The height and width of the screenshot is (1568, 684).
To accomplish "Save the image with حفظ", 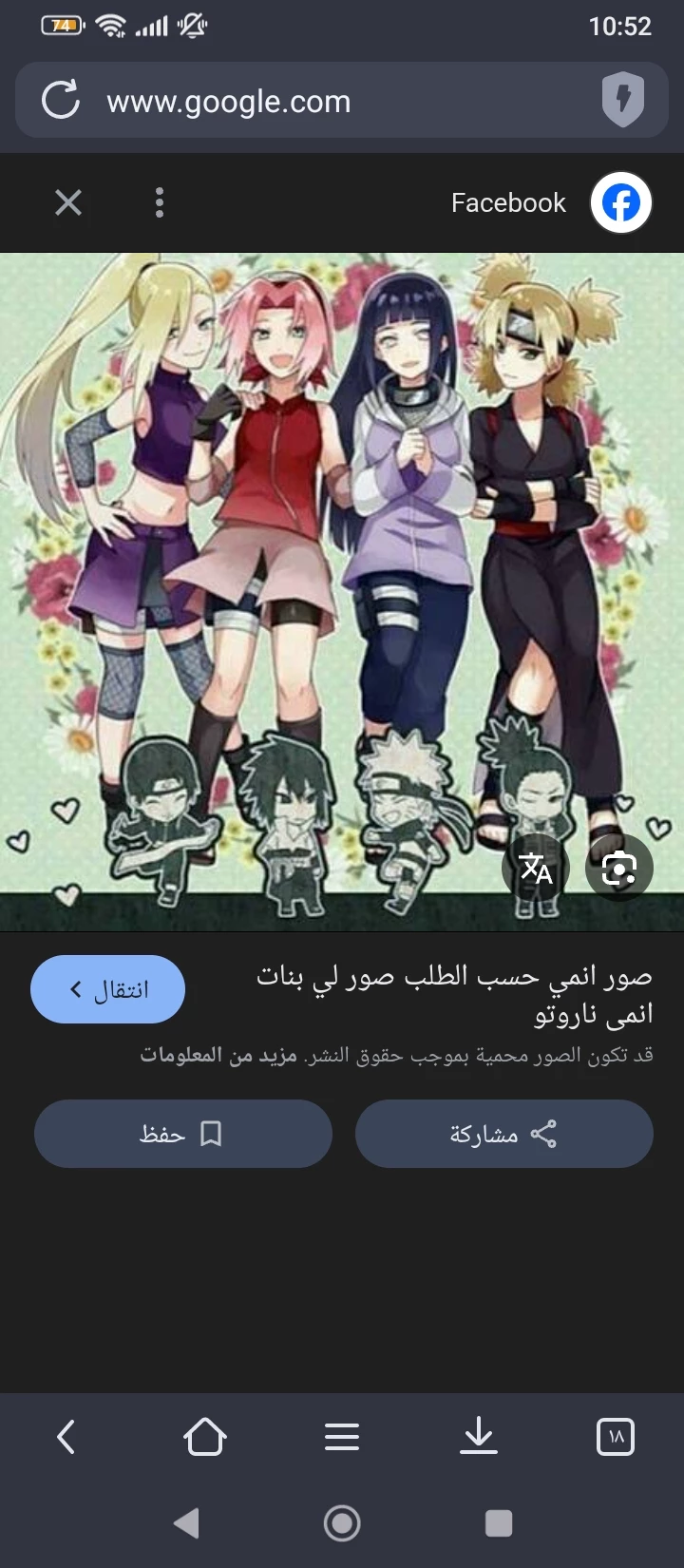I will tap(183, 1134).
